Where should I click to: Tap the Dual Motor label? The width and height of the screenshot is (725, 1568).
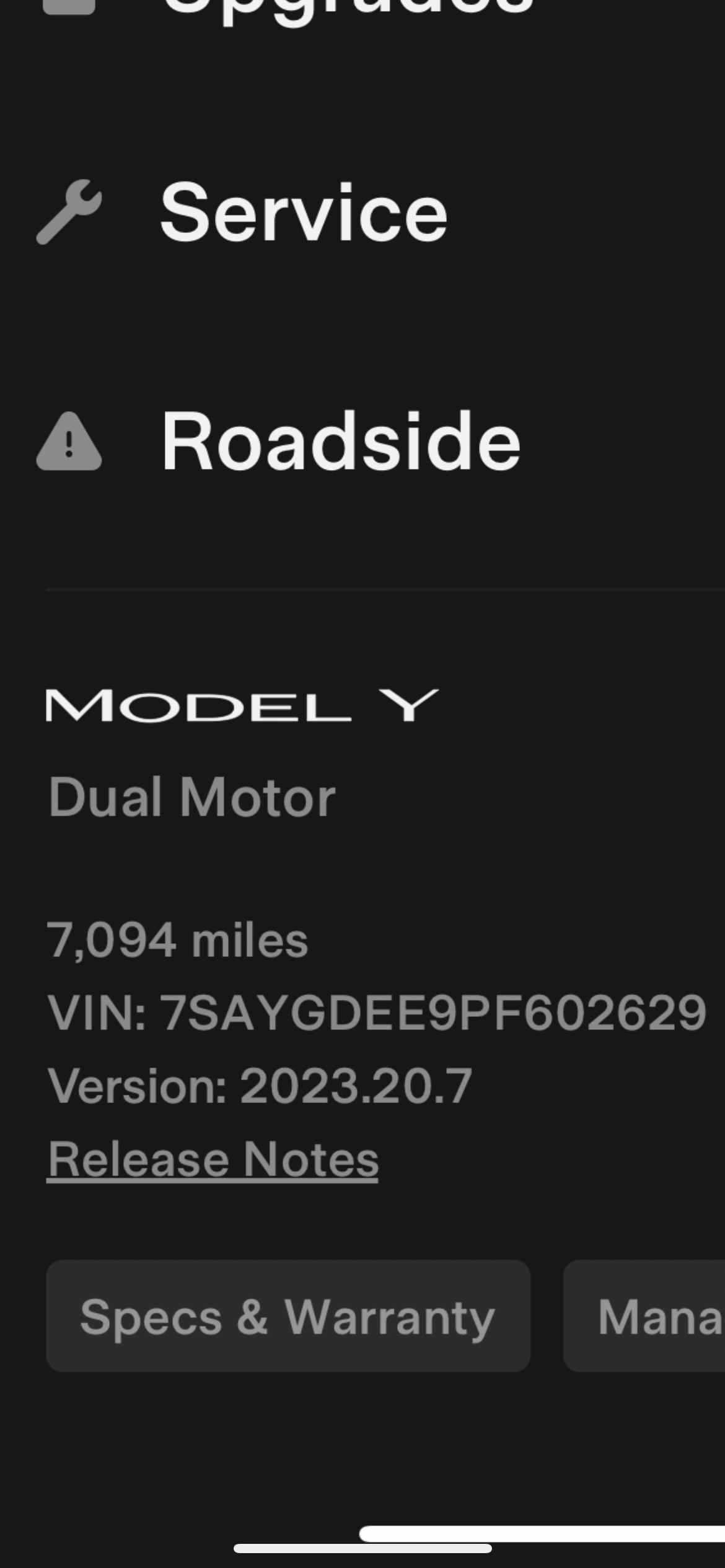click(x=191, y=796)
